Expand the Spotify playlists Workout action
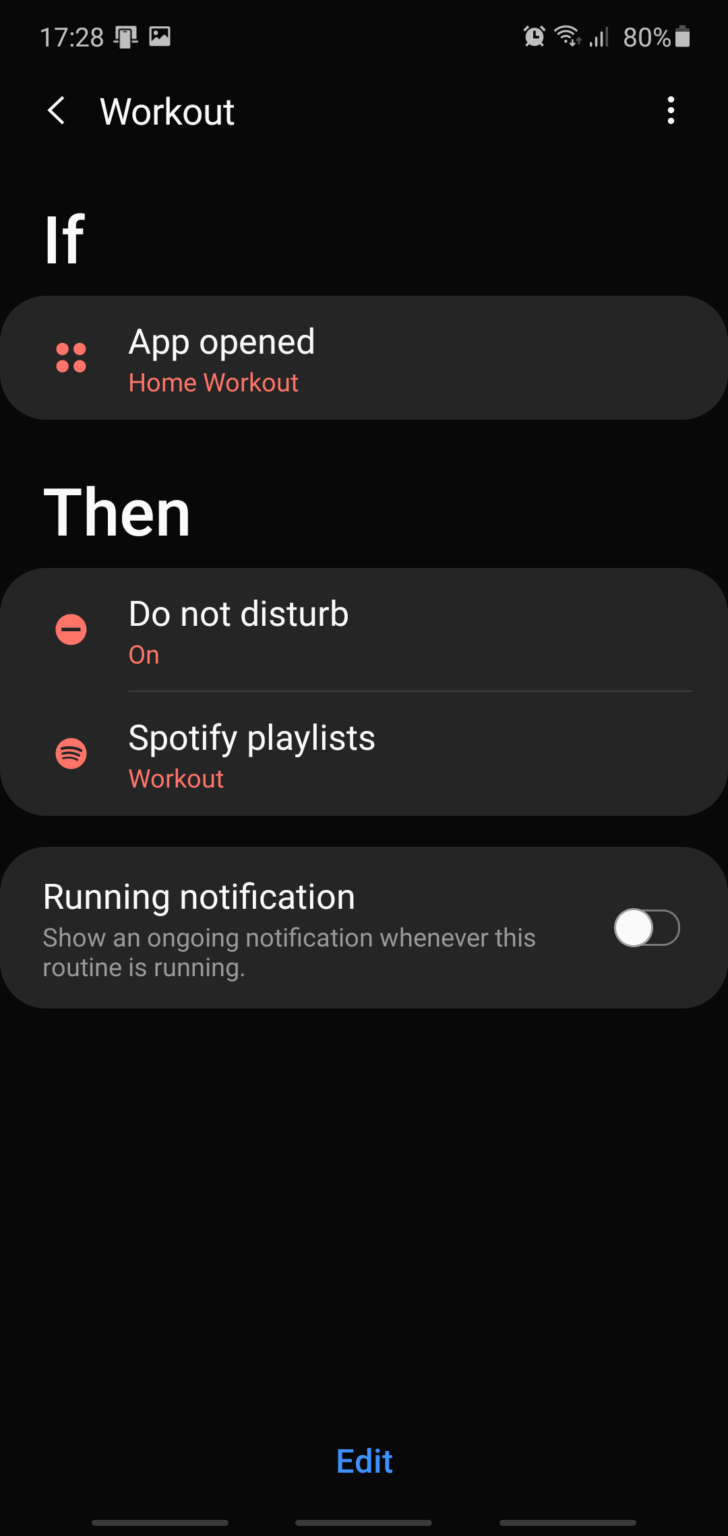Image resolution: width=728 pixels, height=1536 pixels. (364, 753)
